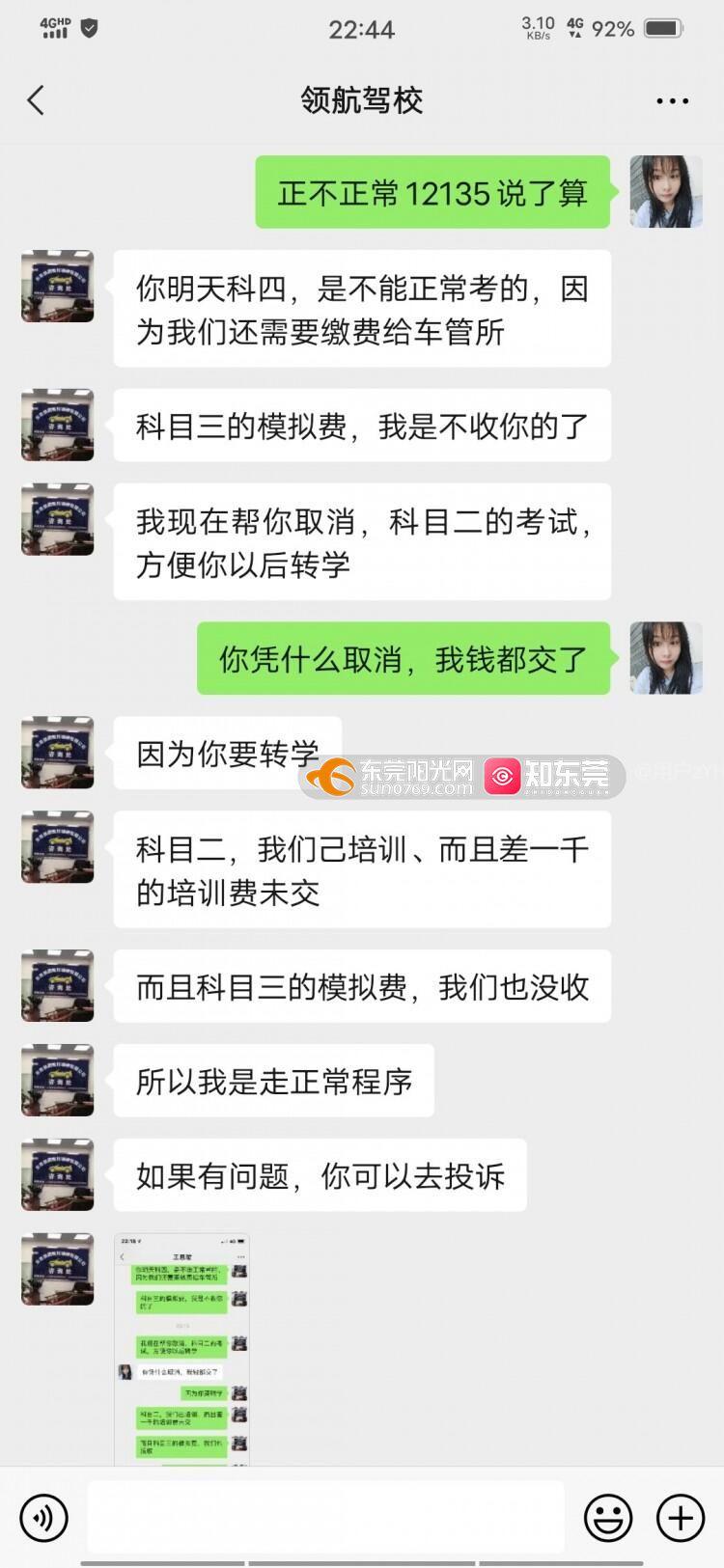Open the plus attachment menu
This screenshot has width=724, height=1568.
(x=681, y=1518)
